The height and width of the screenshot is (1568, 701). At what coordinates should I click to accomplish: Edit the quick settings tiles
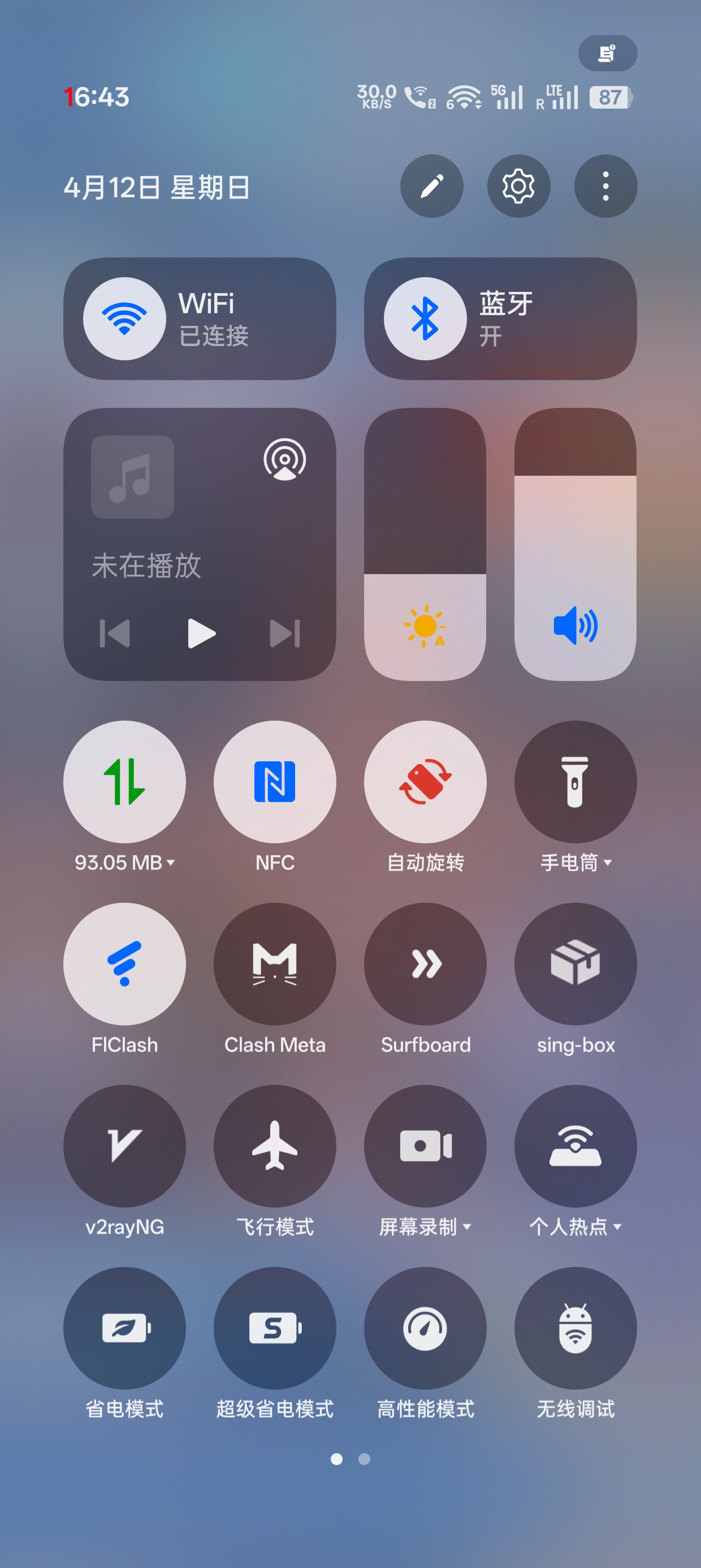click(x=431, y=186)
